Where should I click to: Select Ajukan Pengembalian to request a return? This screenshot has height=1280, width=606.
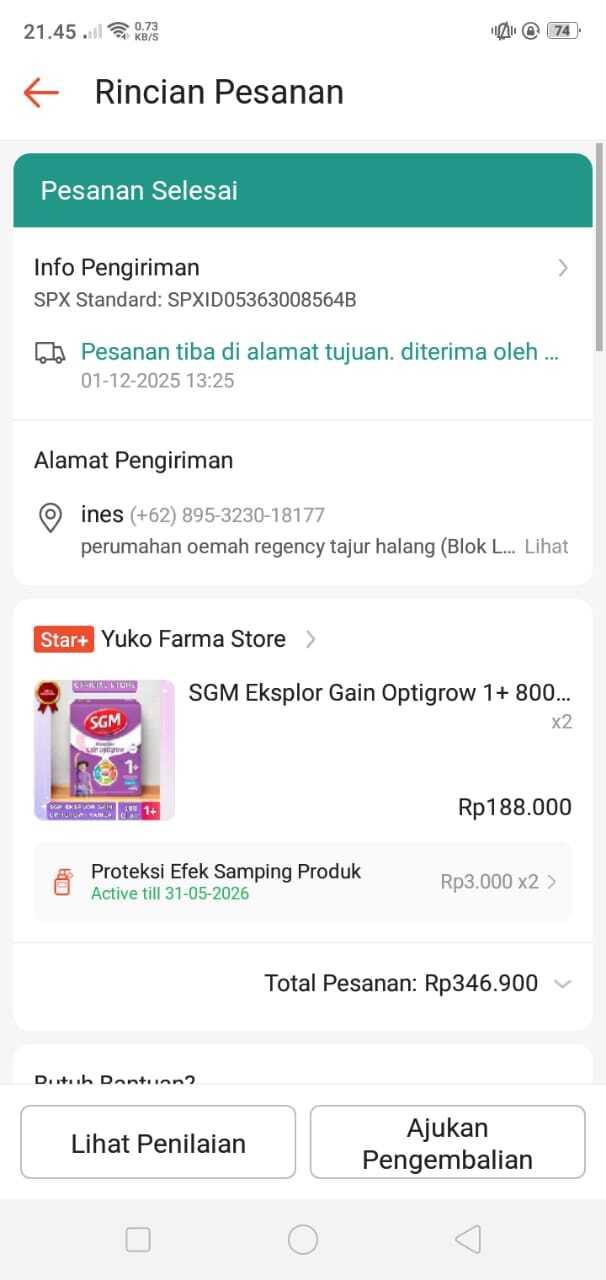point(447,1143)
